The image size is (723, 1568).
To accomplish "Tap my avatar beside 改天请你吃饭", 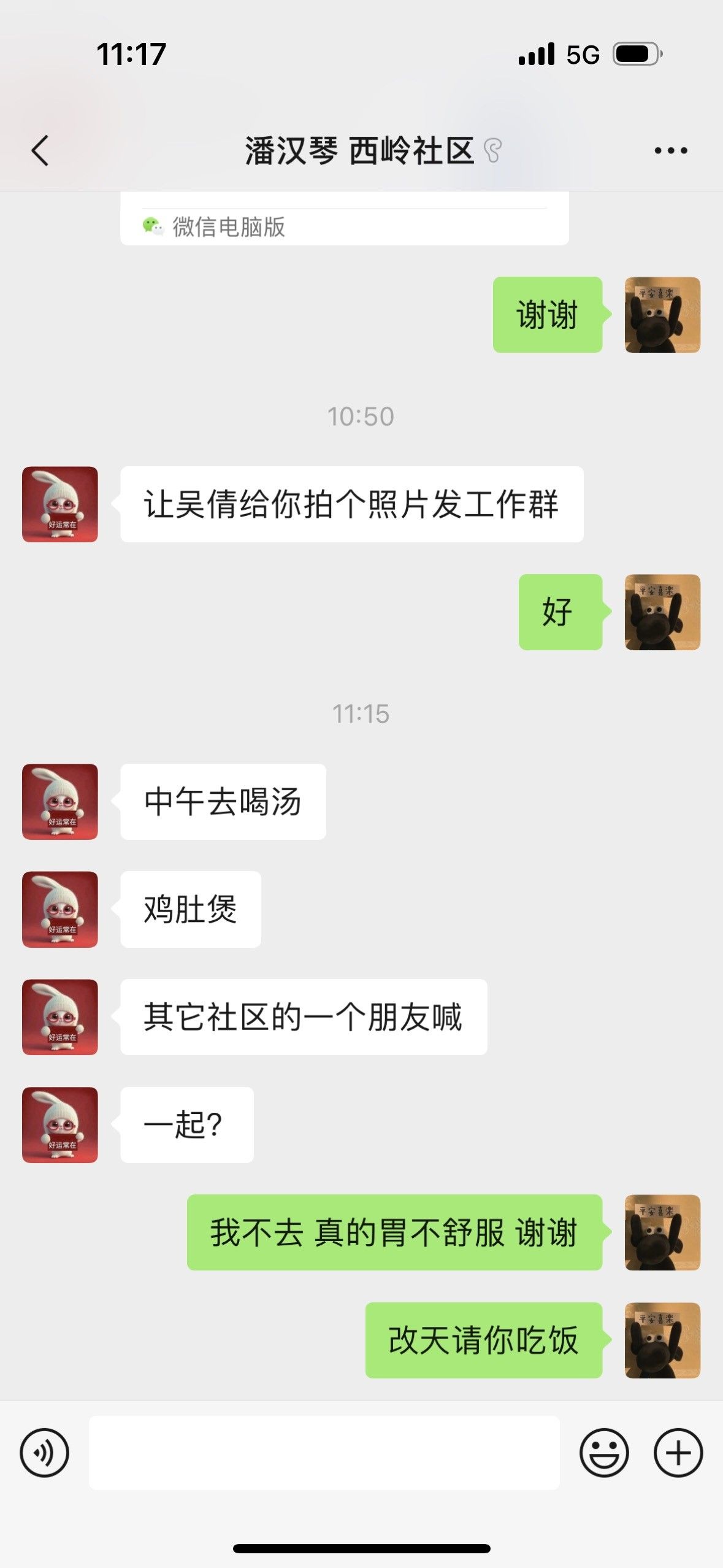I will click(662, 1340).
